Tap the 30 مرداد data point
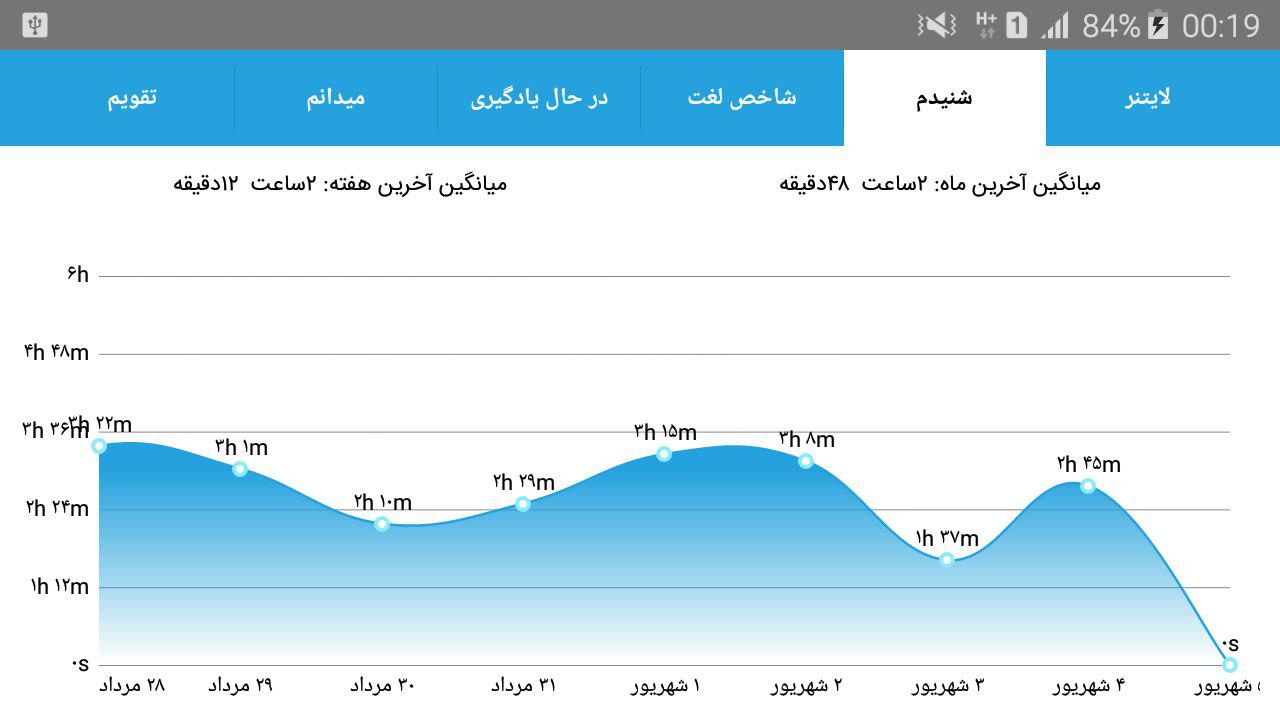Viewport: 1280px width, 720px height. pos(382,524)
